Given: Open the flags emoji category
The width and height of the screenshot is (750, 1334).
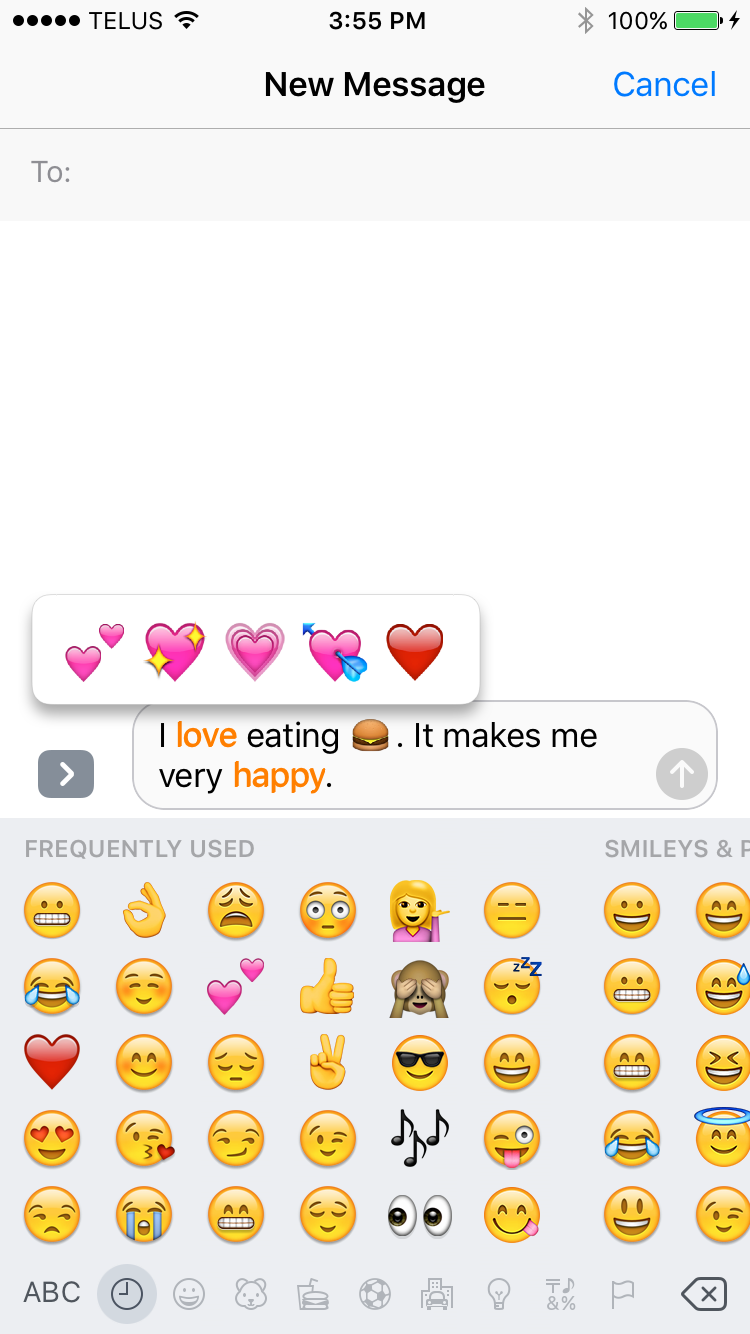Looking at the screenshot, I should point(622,1295).
